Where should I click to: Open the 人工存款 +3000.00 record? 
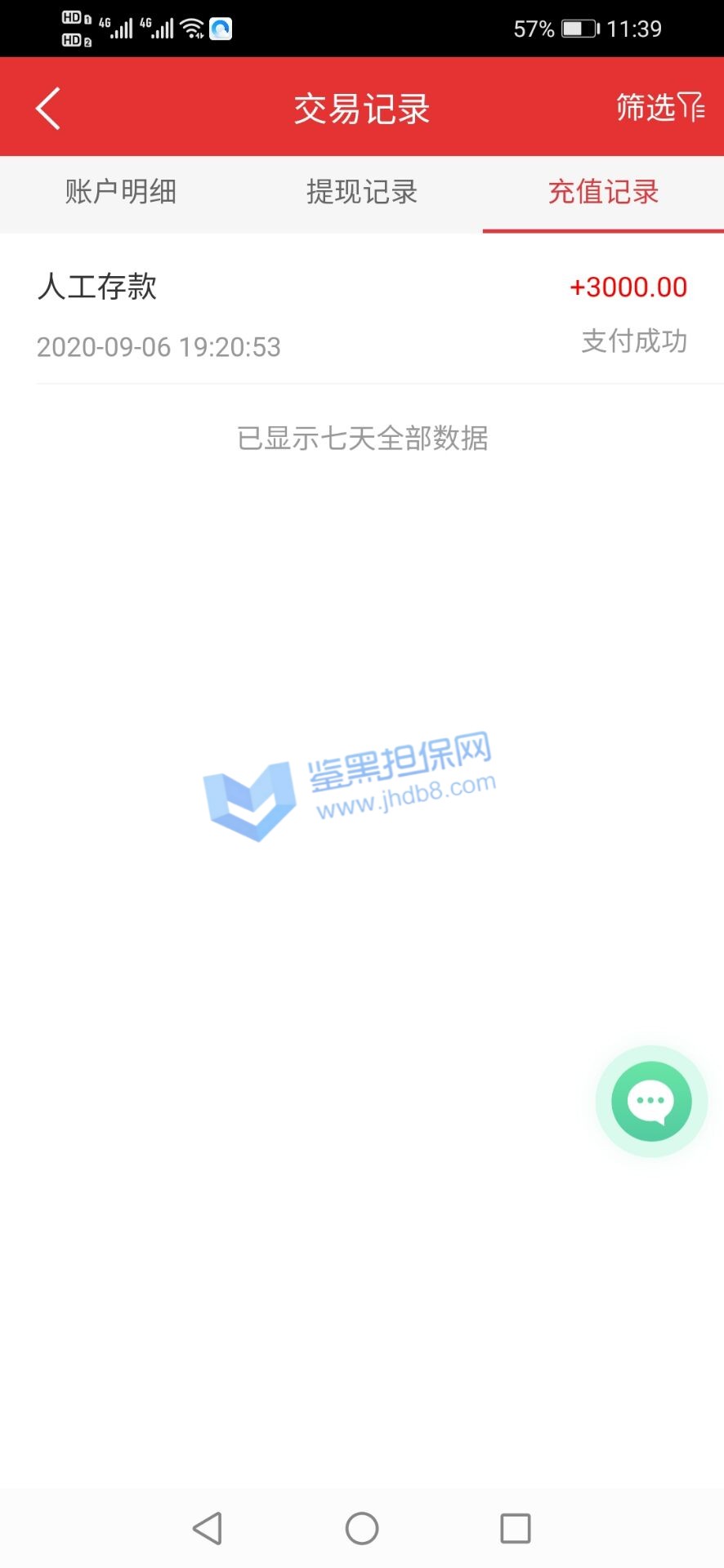(x=362, y=314)
